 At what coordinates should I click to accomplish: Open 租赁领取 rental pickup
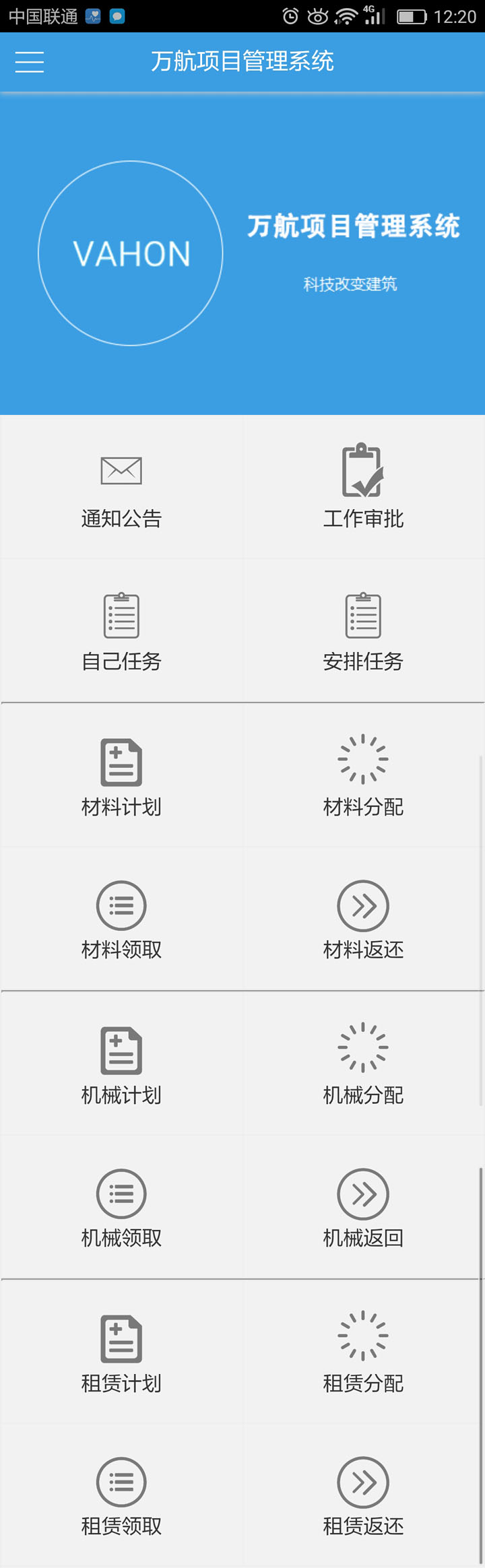coord(121,1496)
